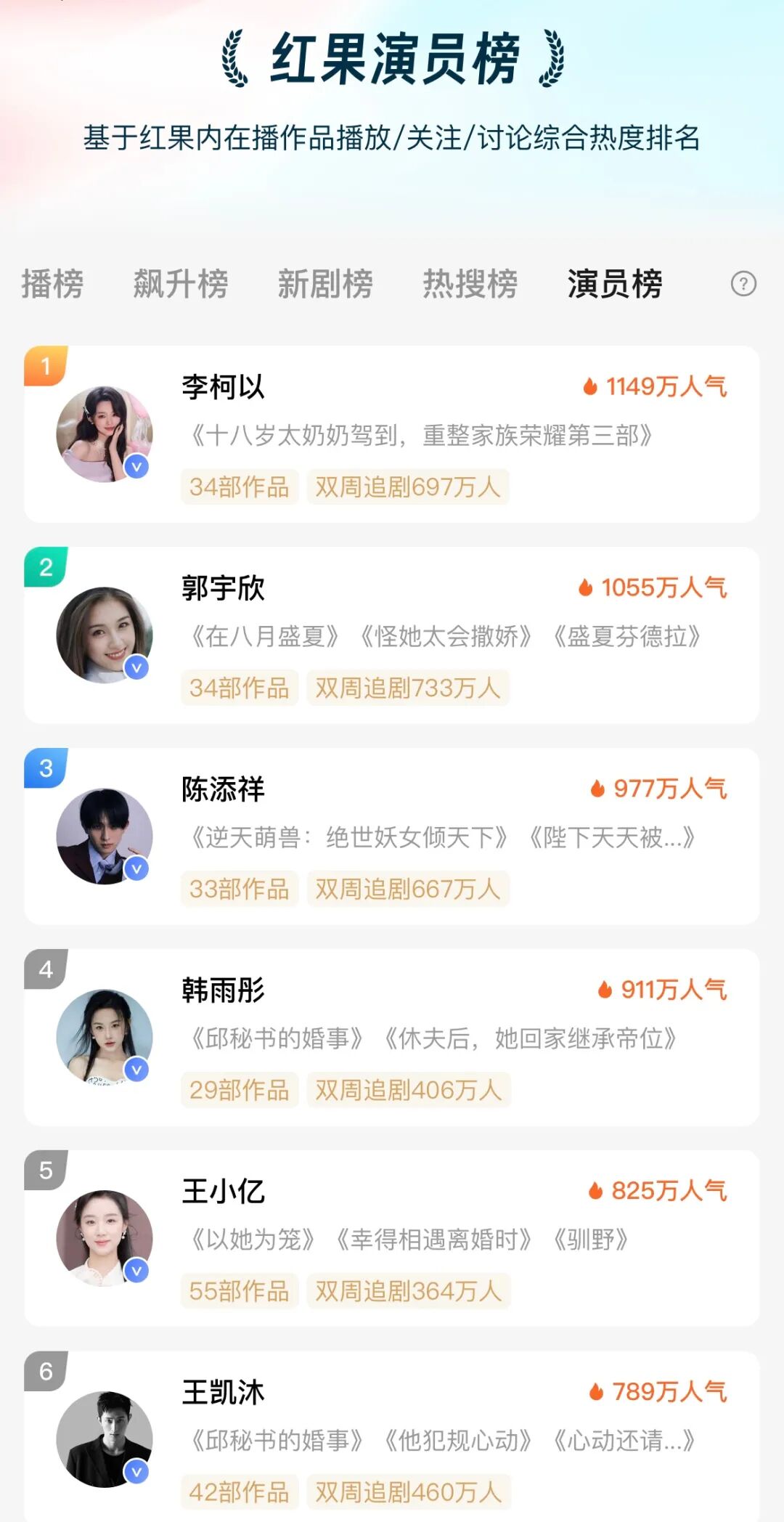Switch to the 热搜榜 tab

coord(470,283)
